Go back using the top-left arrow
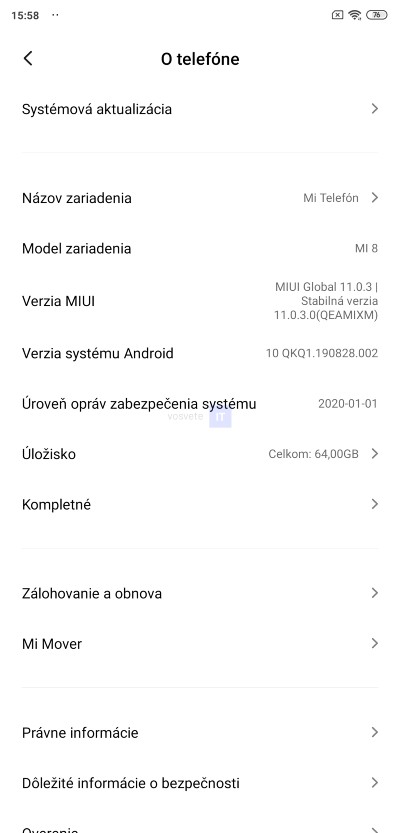This screenshot has height=833, width=400. [x=28, y=58]
